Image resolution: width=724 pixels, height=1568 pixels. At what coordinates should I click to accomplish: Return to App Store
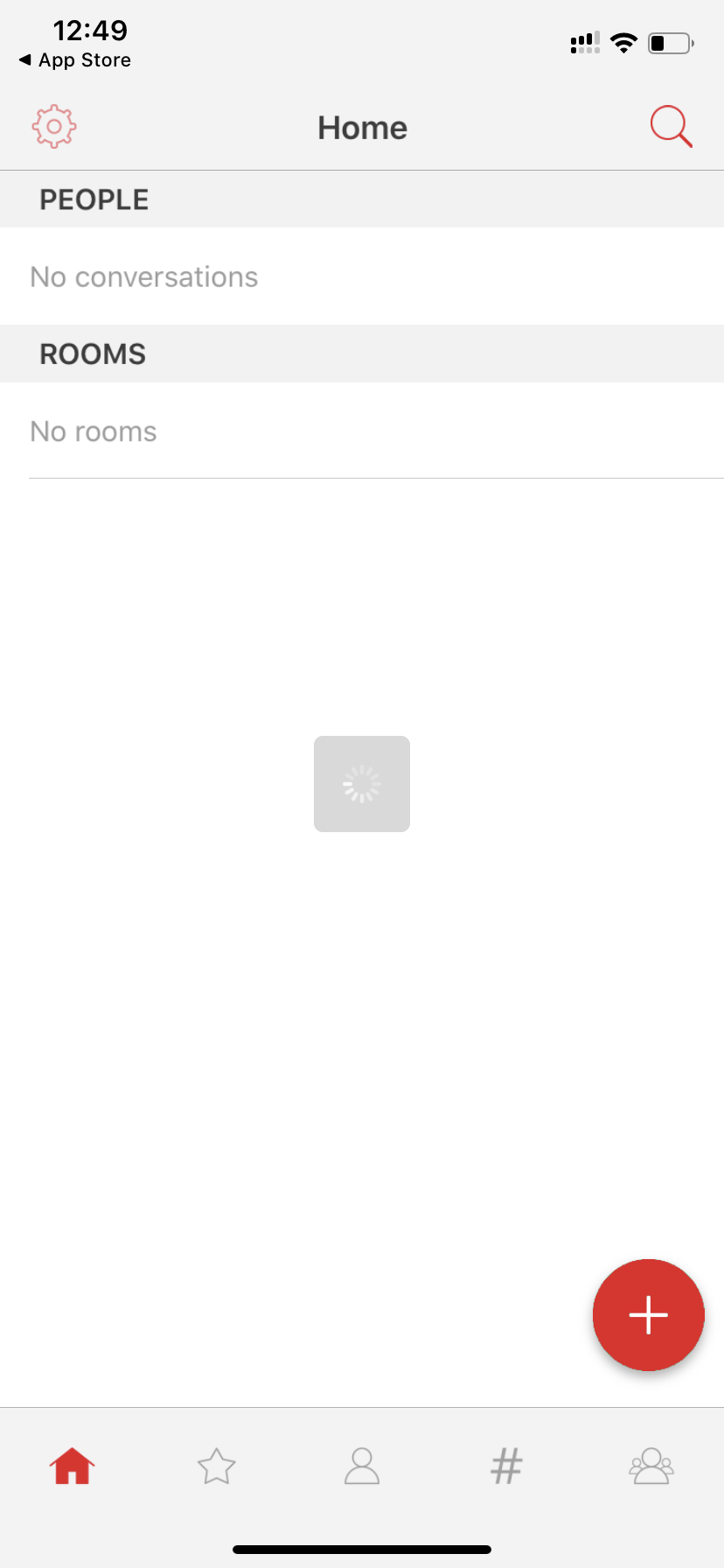coord(75,60)
